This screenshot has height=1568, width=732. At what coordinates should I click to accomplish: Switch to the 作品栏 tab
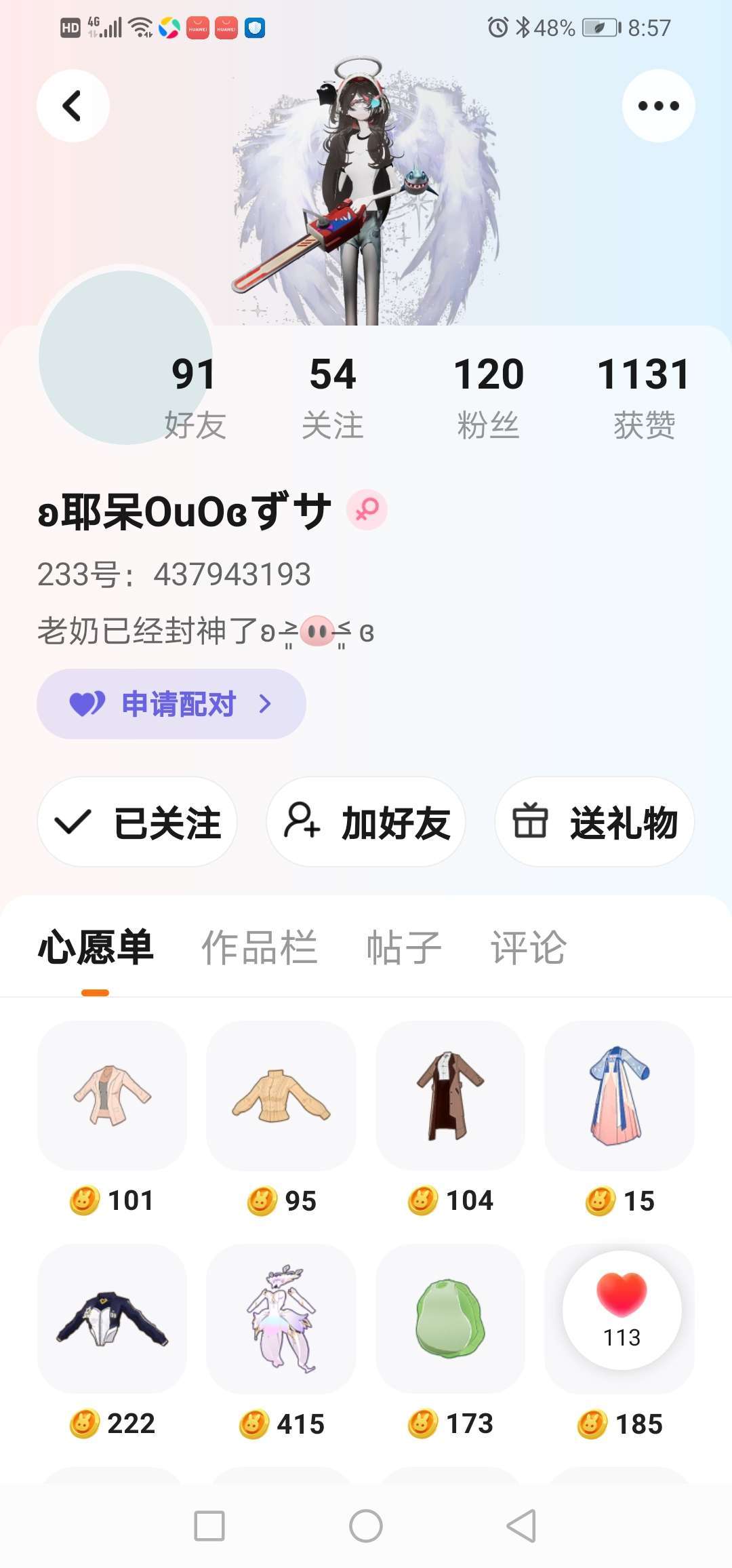pyautogui.click(x=259, y=947)
